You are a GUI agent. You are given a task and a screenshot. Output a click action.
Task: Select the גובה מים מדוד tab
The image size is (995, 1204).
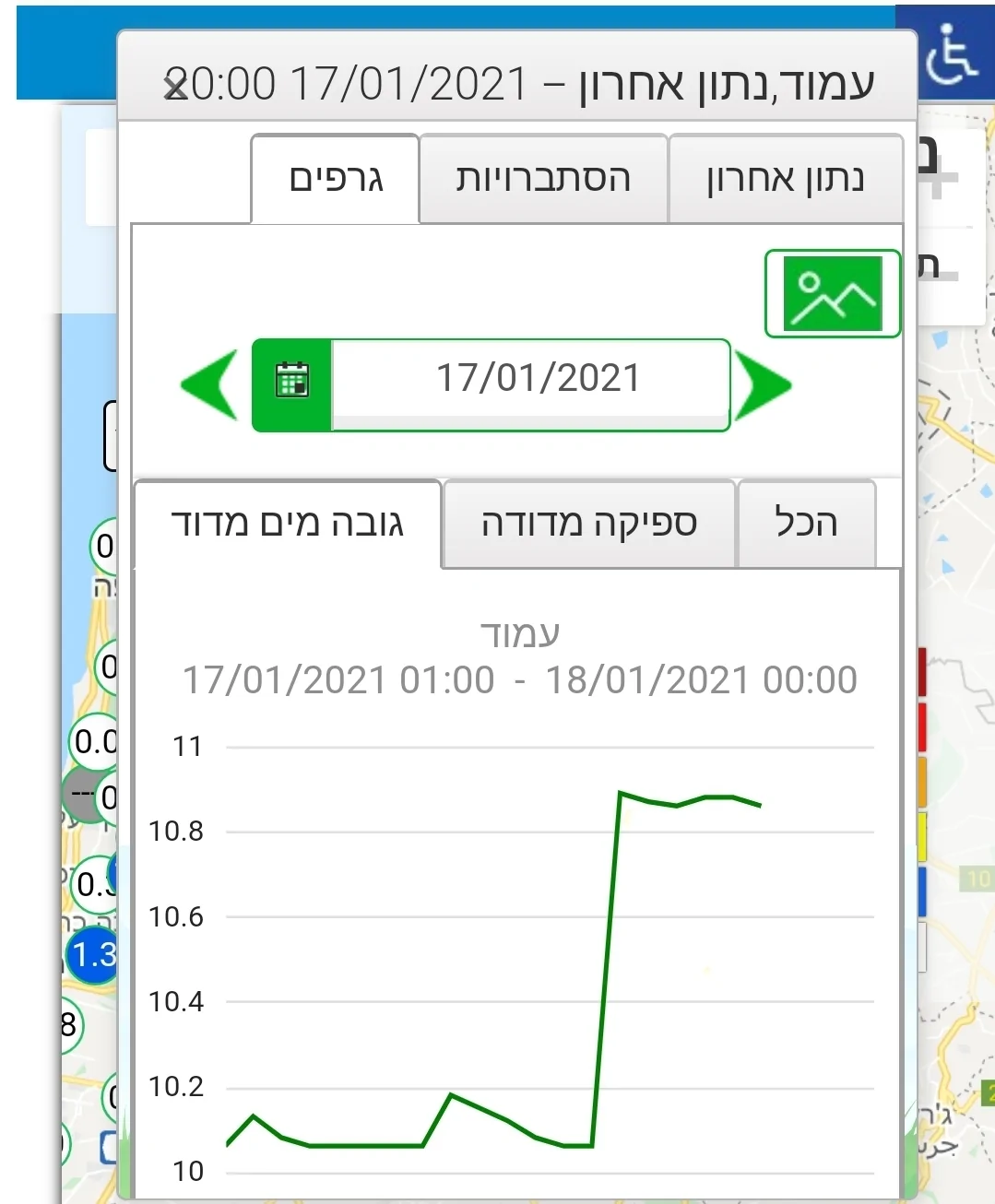click(x=288, y=524)
